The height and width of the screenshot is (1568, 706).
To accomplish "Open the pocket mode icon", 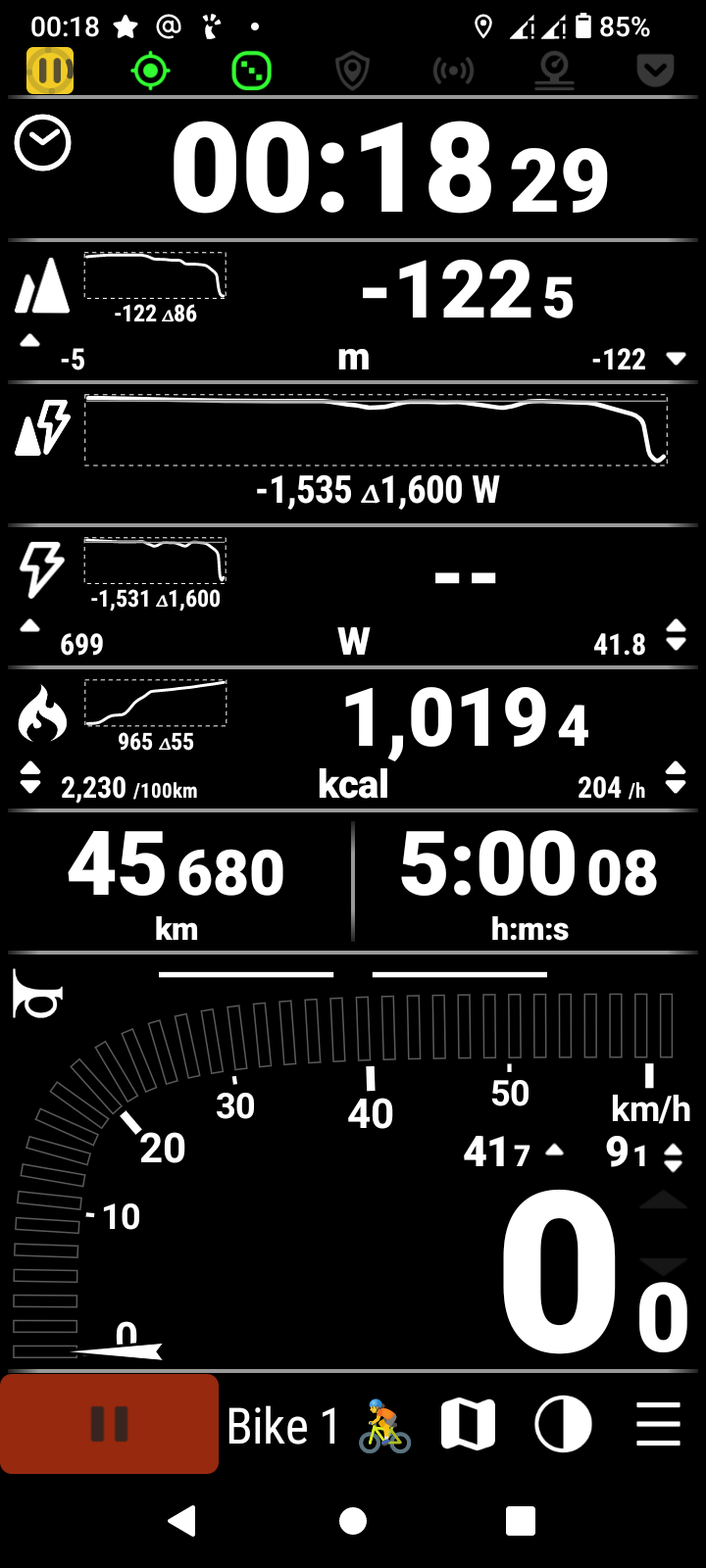I will 655,71.
